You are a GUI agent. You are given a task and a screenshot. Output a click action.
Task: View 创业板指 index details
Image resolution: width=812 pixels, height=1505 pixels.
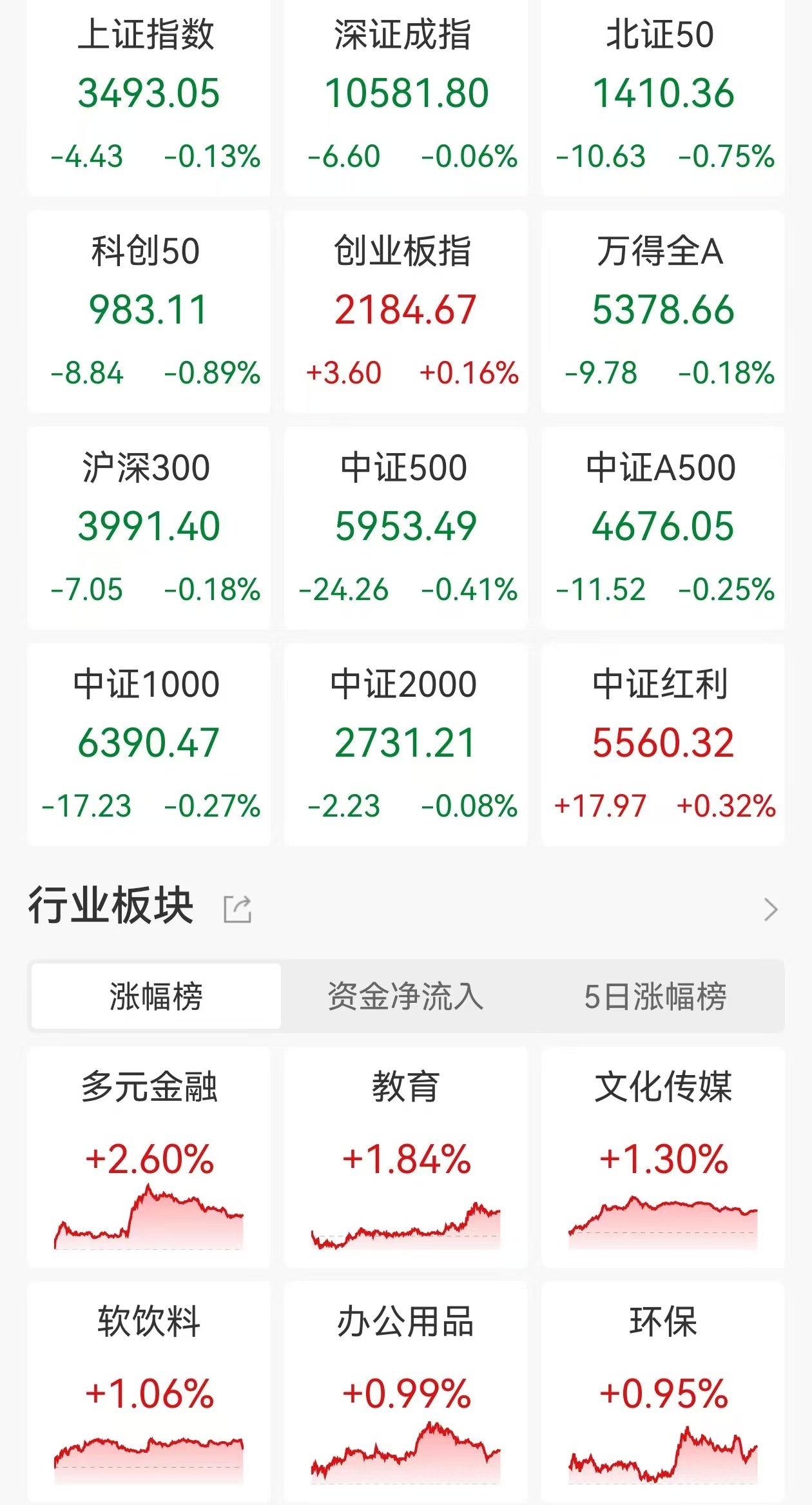click(406, 311)
